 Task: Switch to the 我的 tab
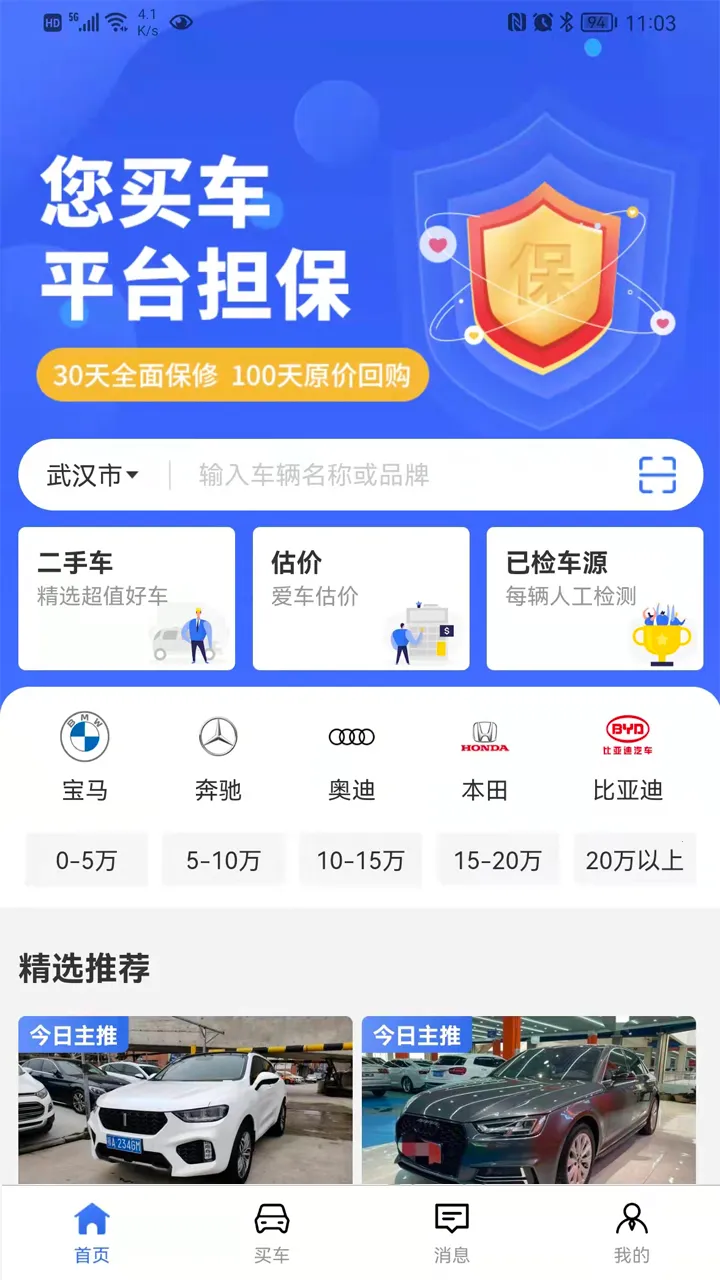pos(631,1233)
